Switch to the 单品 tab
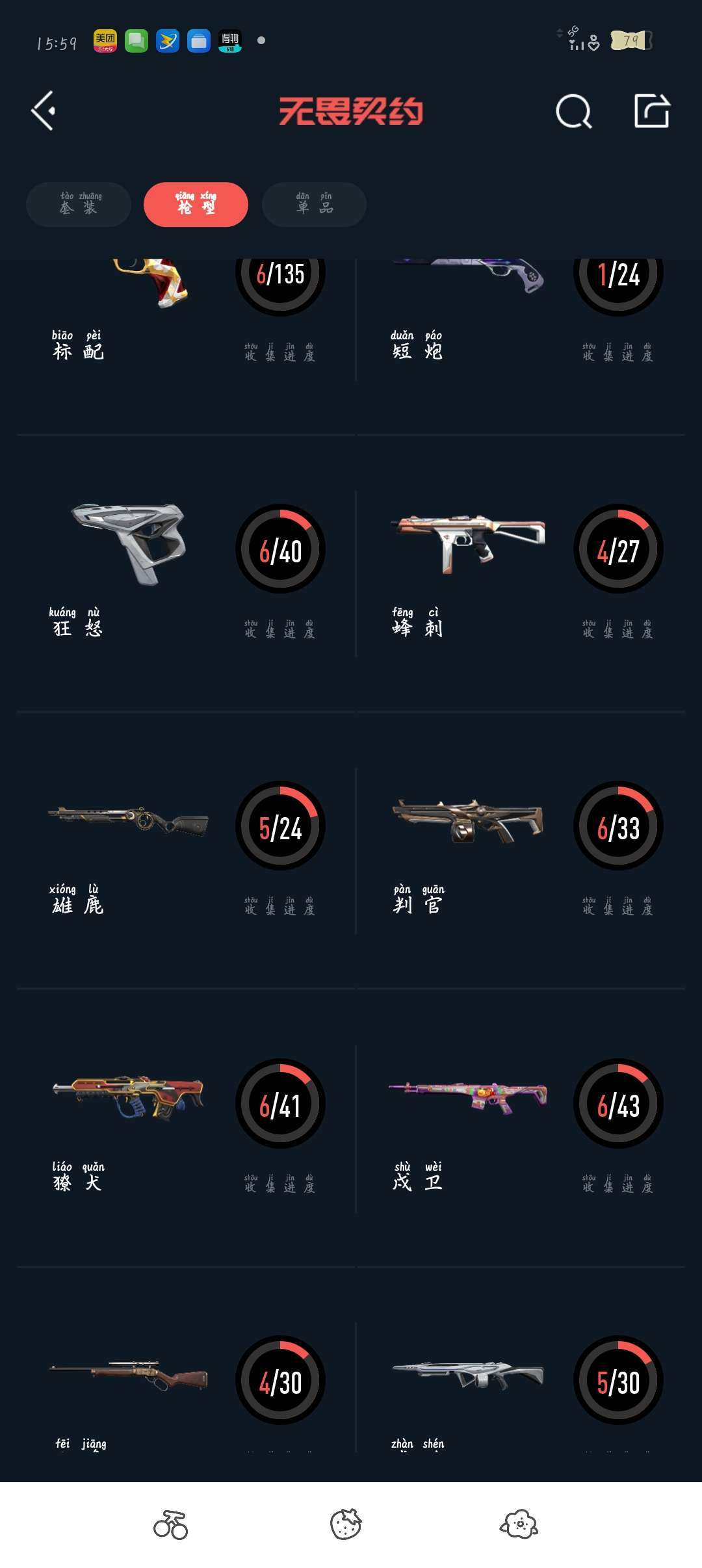Screen dimensions: 702x1568 (x=314, y=205)
